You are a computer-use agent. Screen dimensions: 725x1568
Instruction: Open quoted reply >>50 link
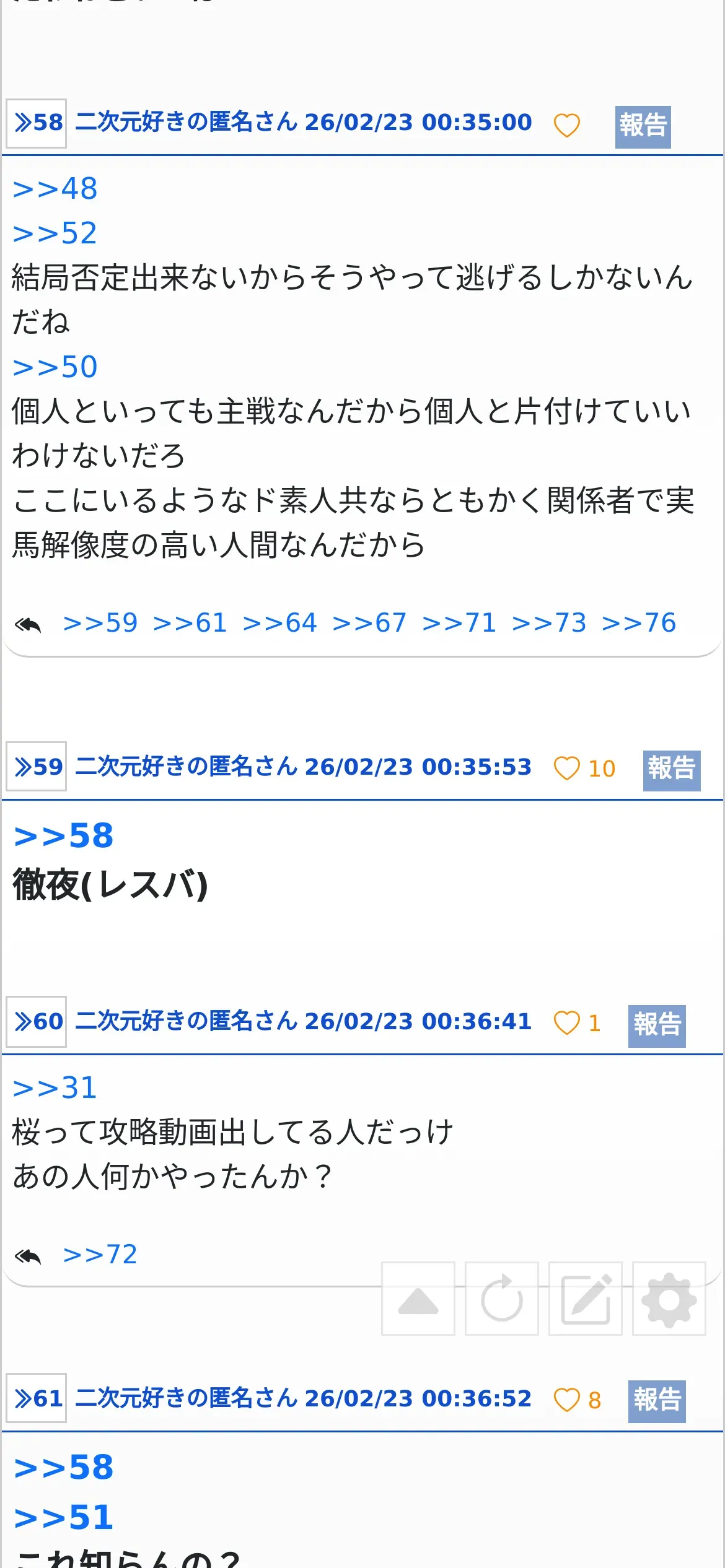click(55, 367)
